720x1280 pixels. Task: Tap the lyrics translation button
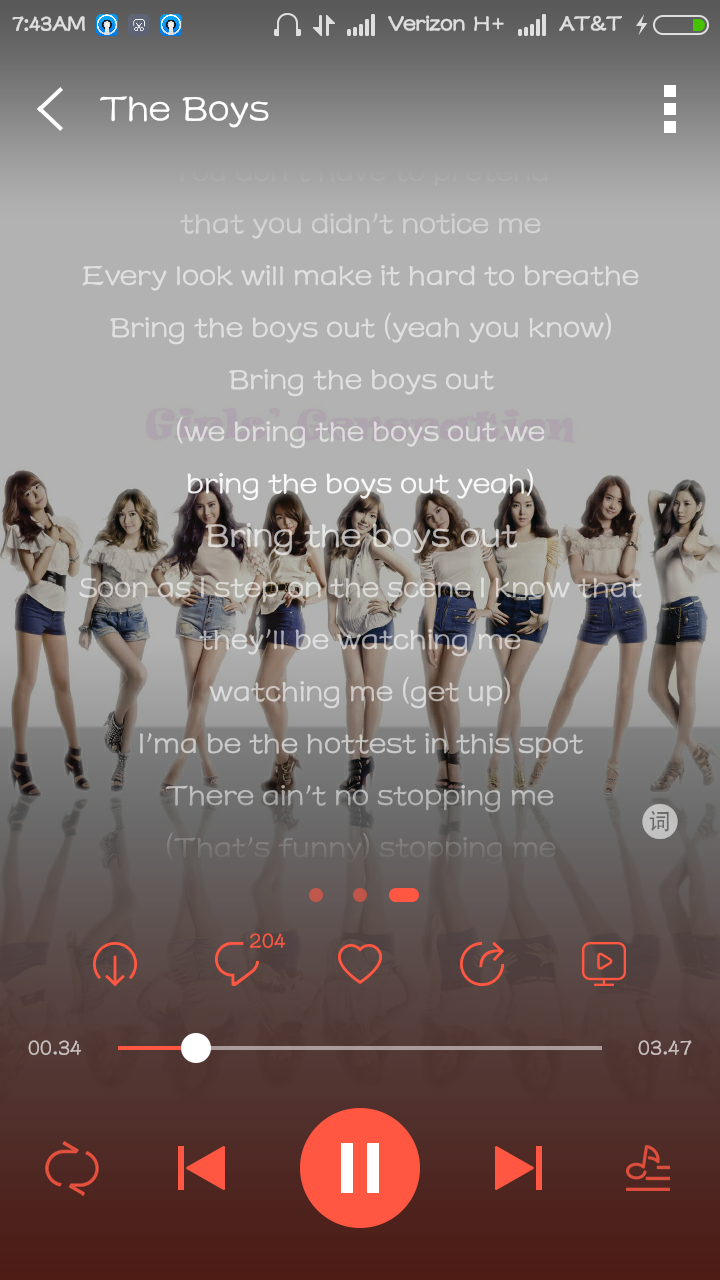pyautogui.click(x=659, y=822)
